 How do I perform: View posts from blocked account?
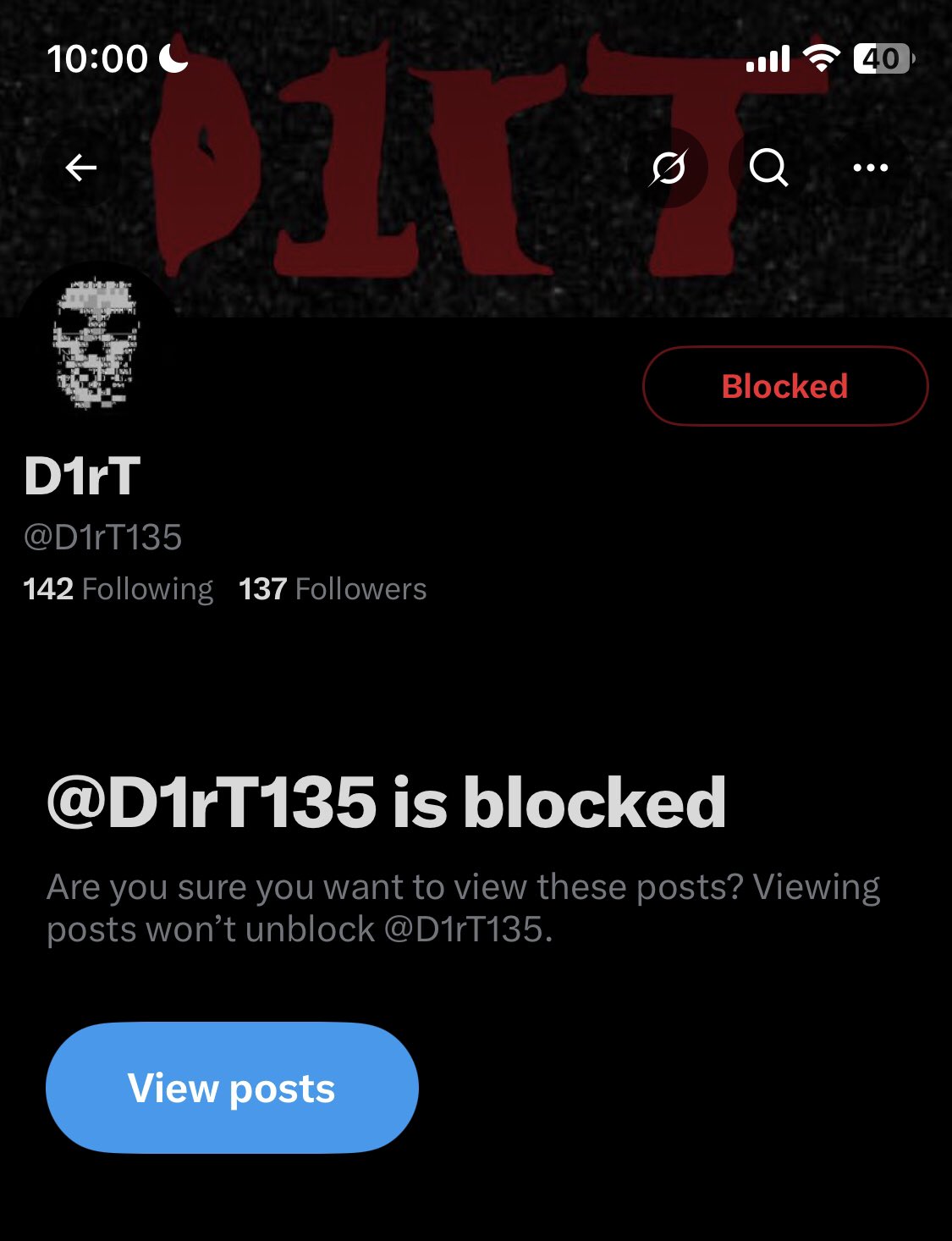click(x=232, y=1088)
